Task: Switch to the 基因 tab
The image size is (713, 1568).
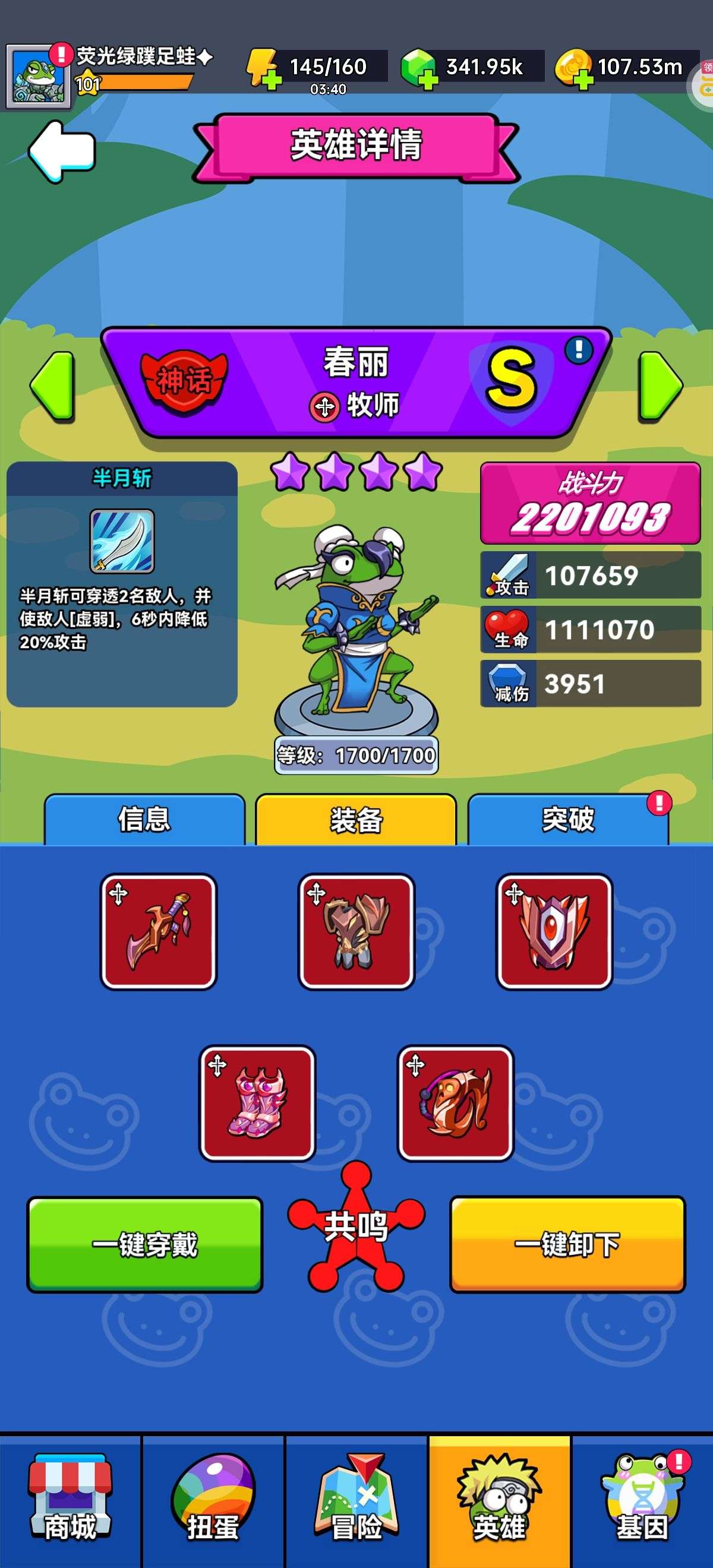Action: tap(642, 1499)
